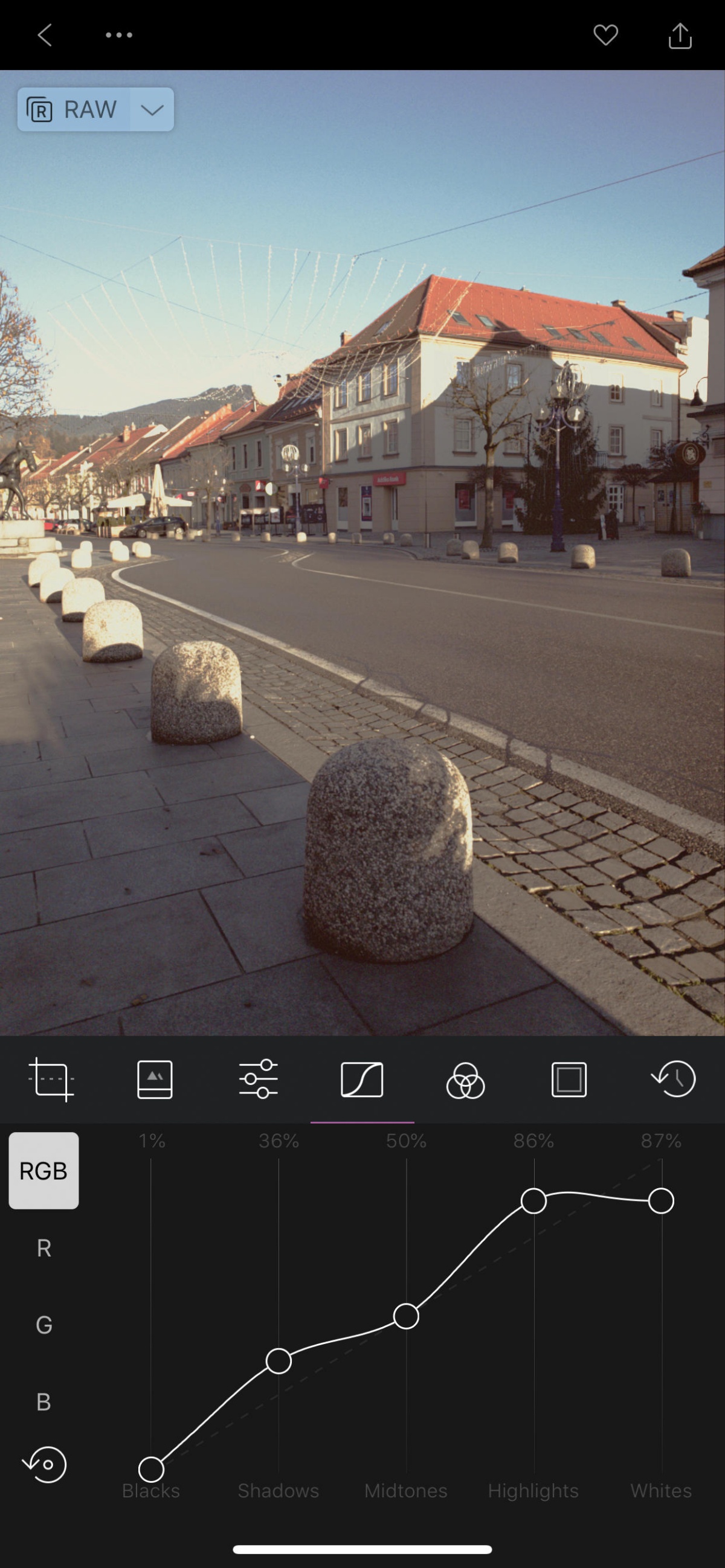Select the curves tool
This screenshot has width=725, height=1568.
pos(362,1079)
